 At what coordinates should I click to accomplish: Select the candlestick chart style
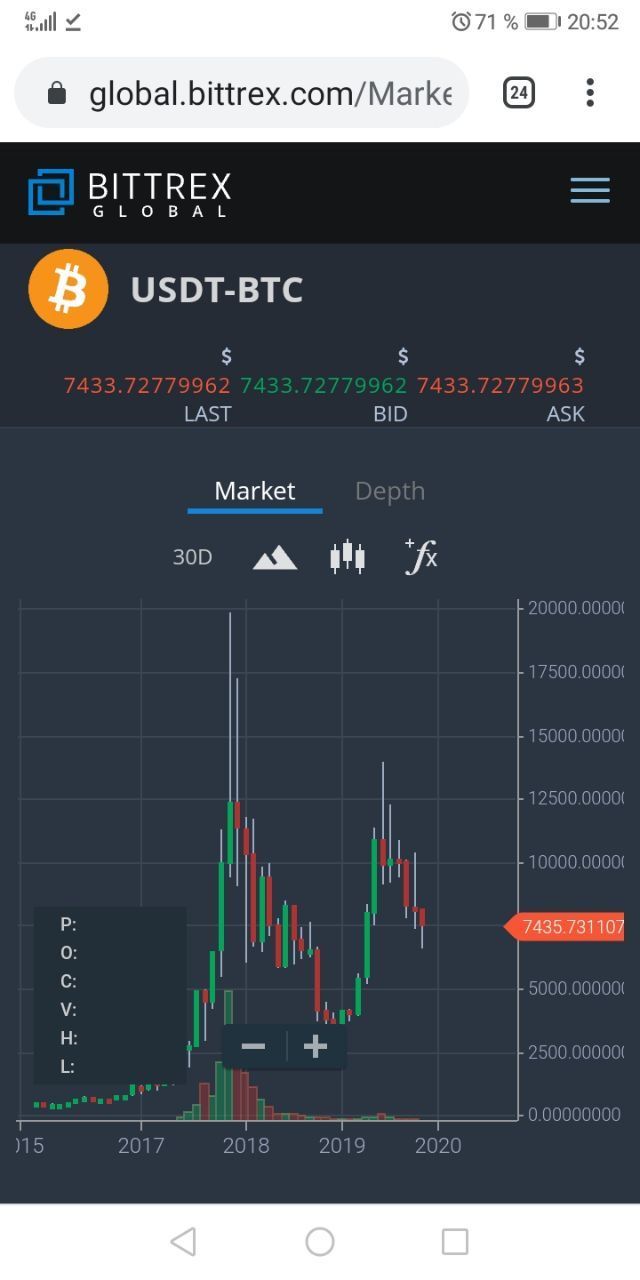click(347, 556)
